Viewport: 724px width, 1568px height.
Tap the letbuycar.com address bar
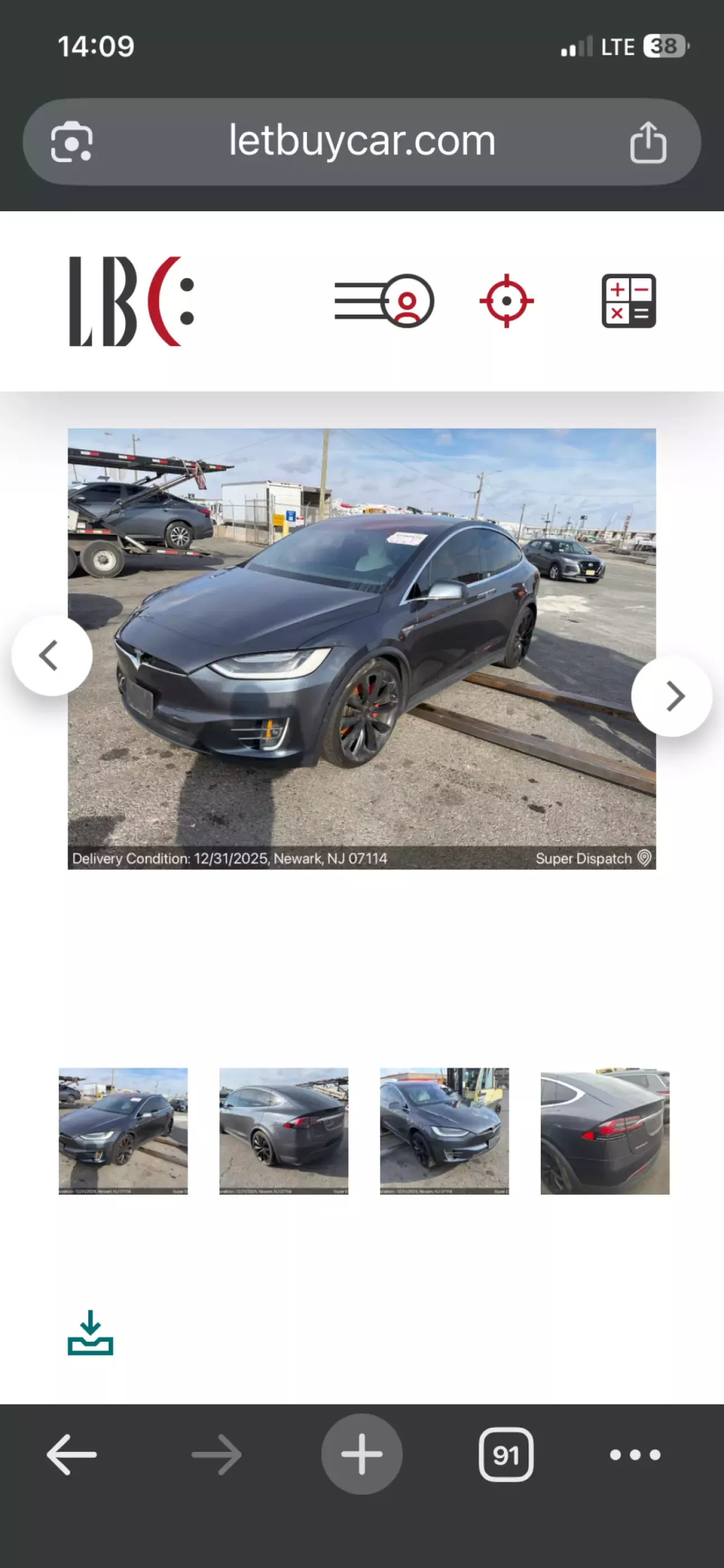362,141
